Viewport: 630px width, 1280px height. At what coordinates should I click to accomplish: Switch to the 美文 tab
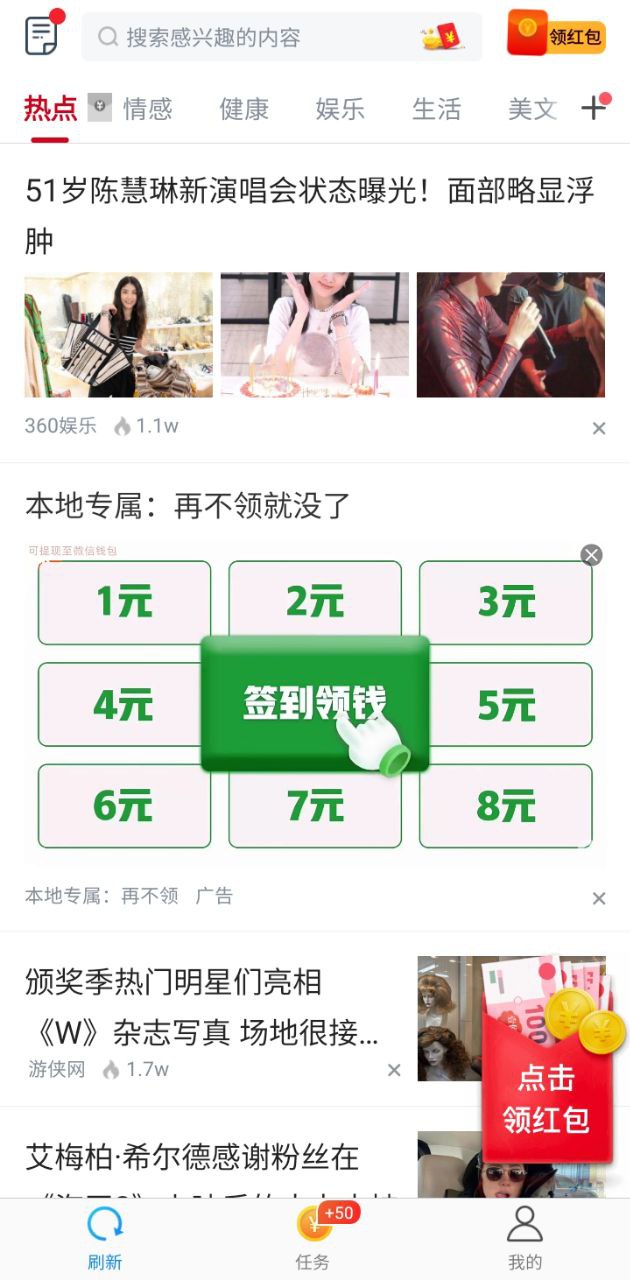point(532,108)
